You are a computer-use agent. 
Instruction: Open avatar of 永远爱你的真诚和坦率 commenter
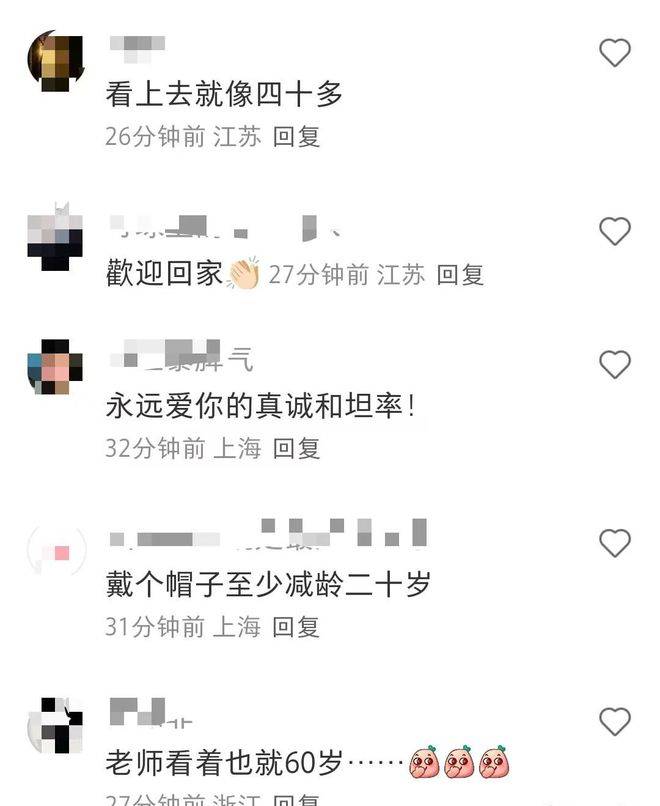pos(55,368)
